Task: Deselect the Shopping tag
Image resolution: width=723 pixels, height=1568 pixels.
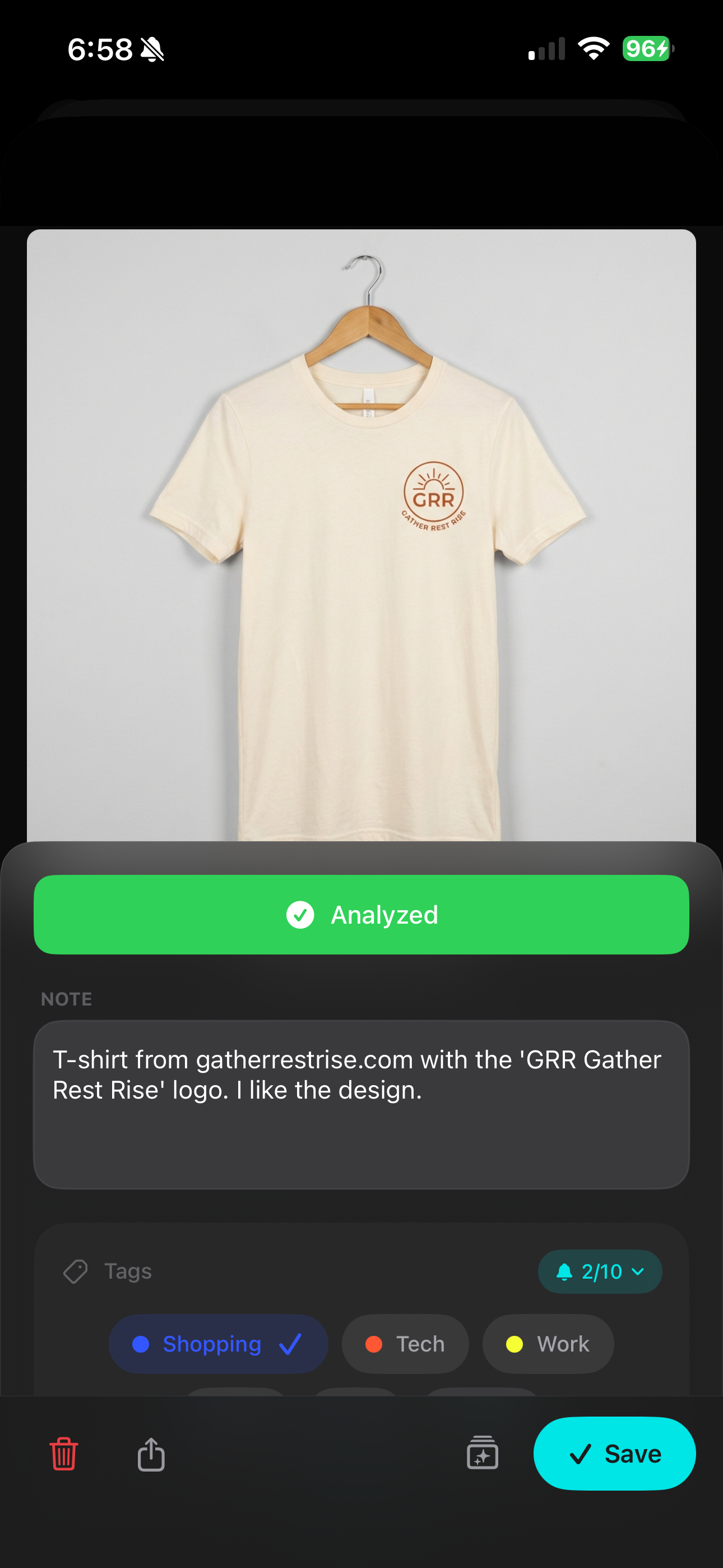Action: [x=219, y=1343]
